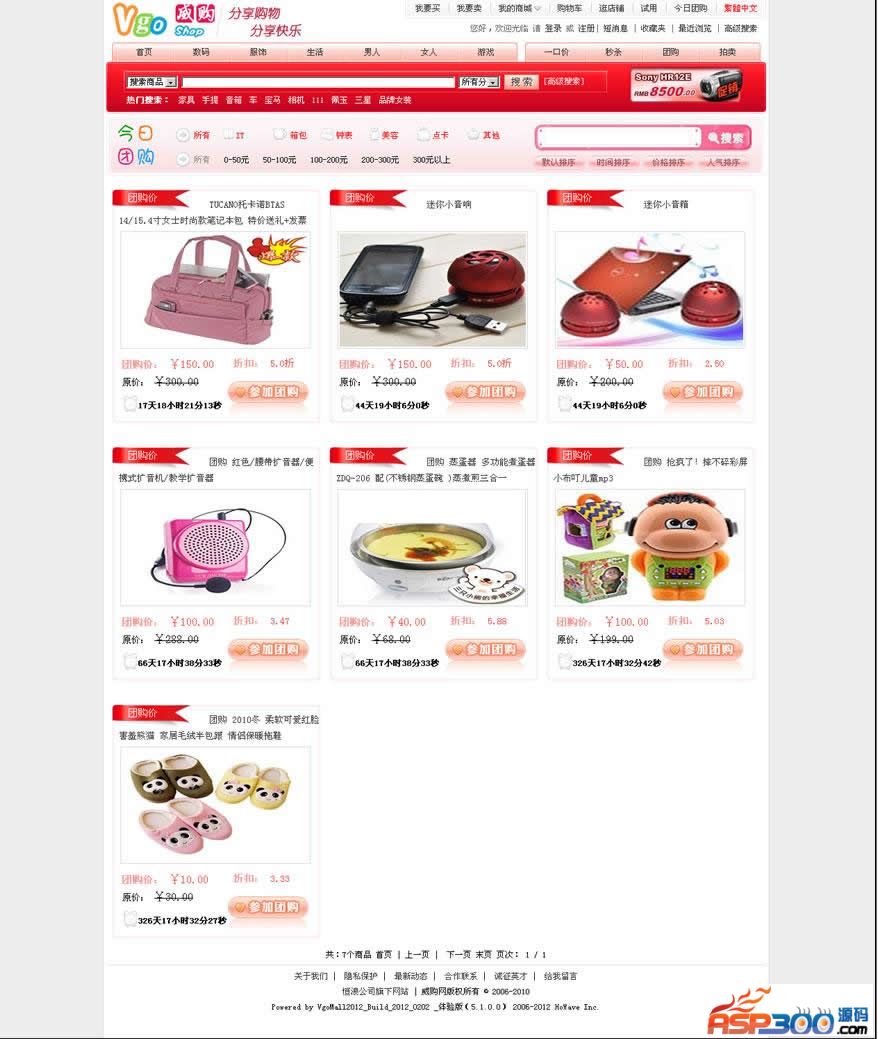Select the hot search keyword 相机

click(x=296, y=100)
